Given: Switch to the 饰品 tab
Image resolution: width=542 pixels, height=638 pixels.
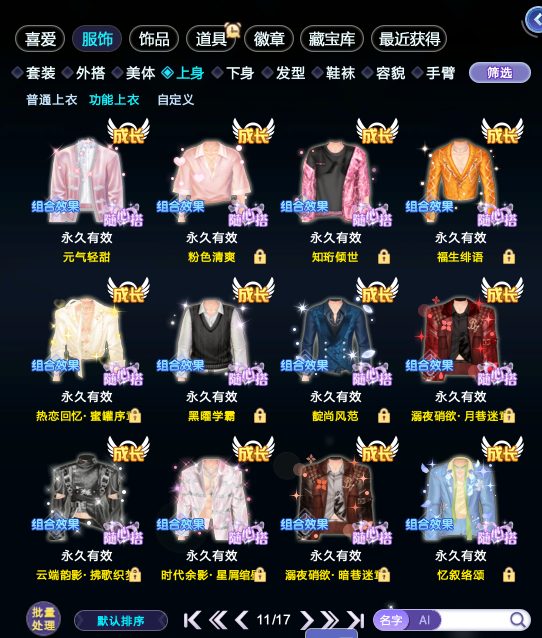Looking at the screenshot, I should (154, 39).
